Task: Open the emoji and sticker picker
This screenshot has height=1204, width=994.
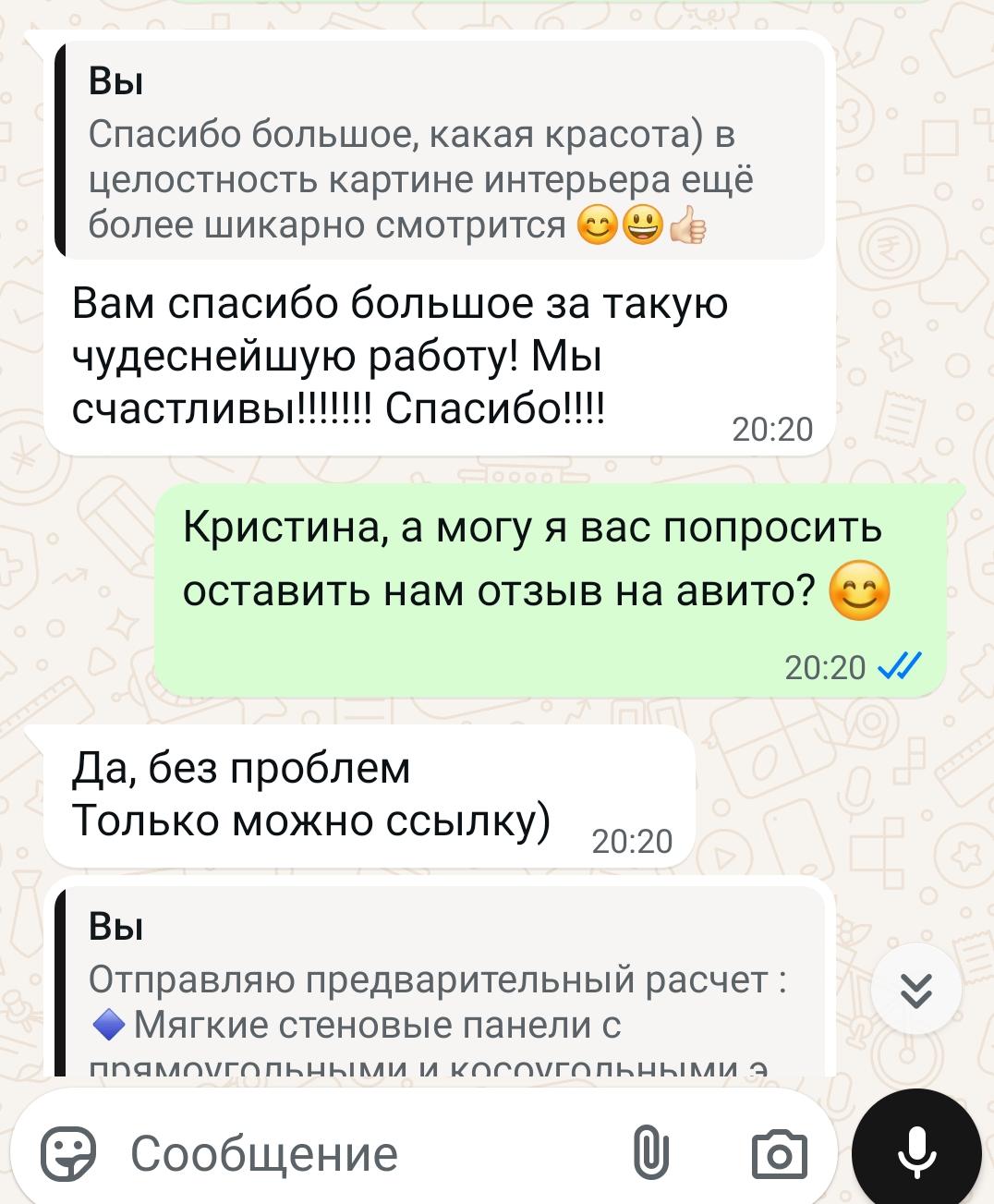Action: coord(68,1152)
